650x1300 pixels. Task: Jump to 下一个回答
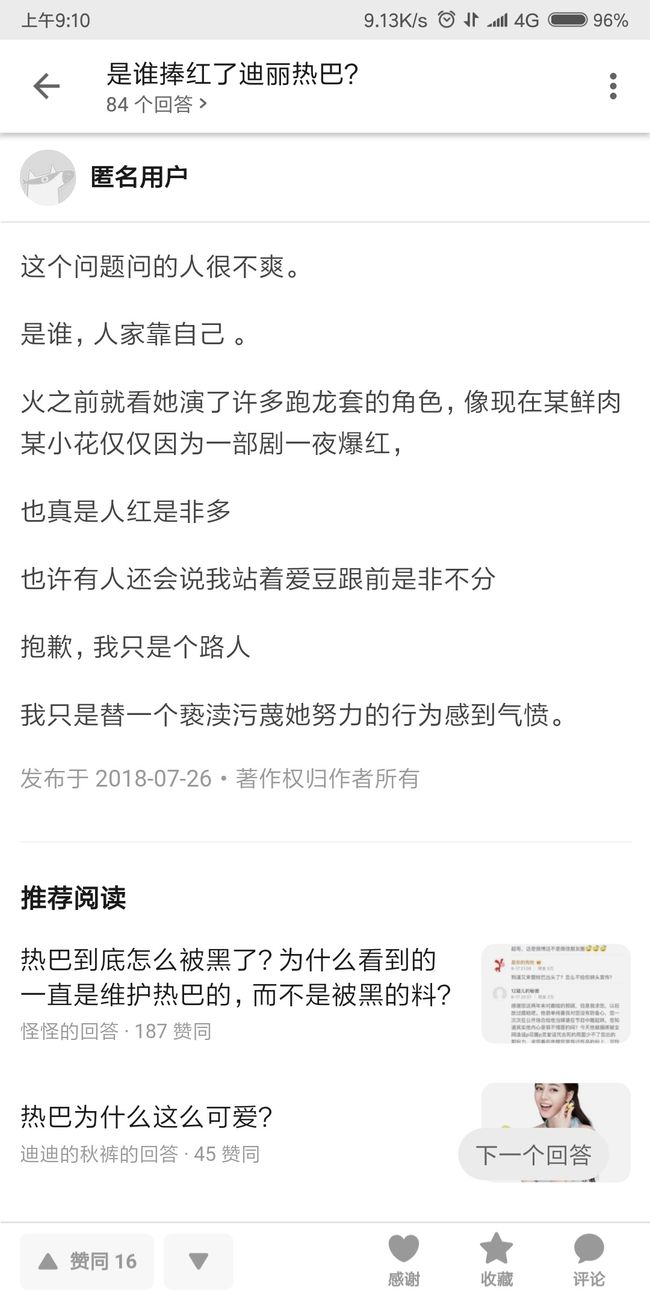click(x=534, y=1155)
